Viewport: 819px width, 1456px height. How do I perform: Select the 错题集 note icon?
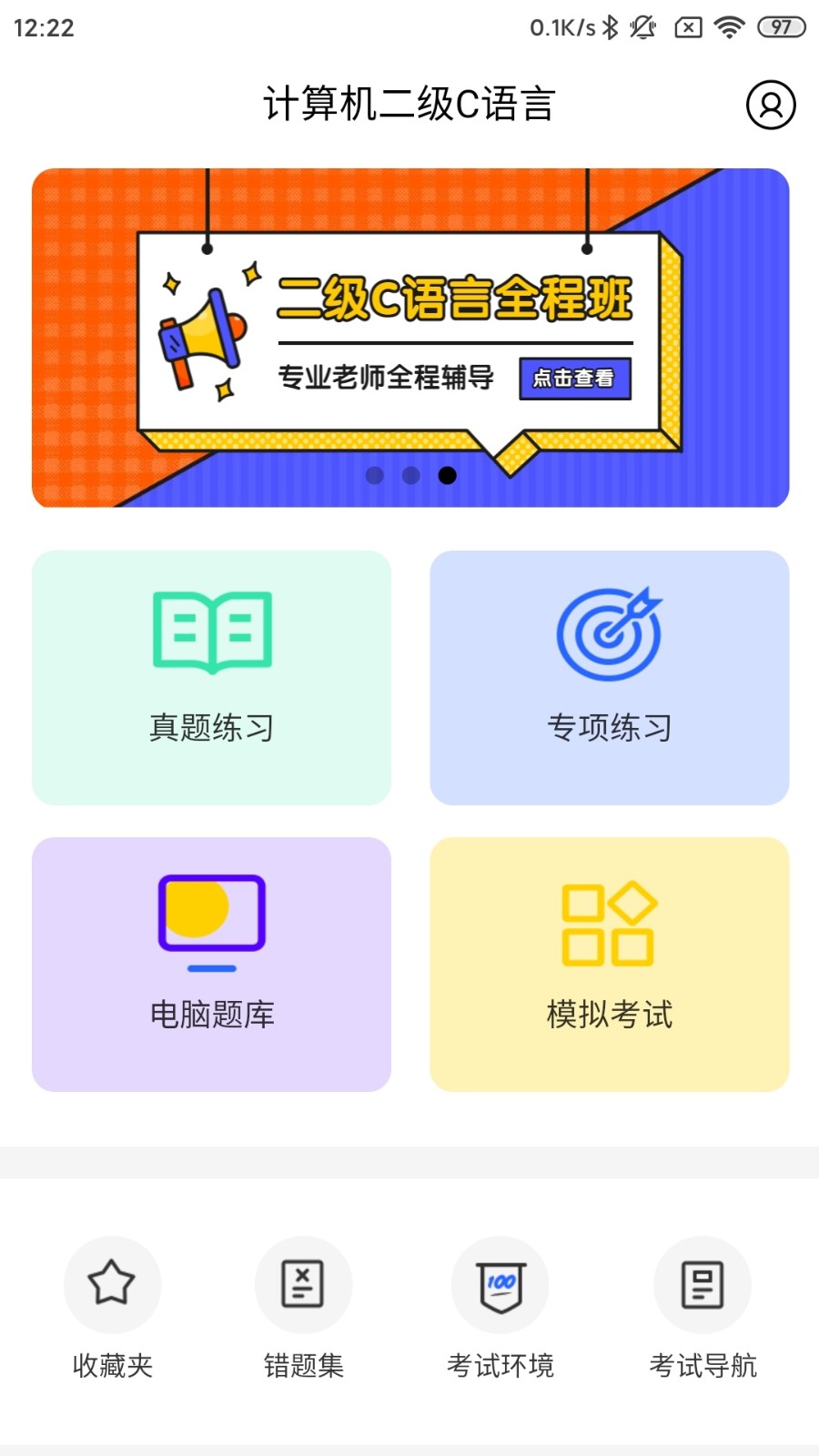click(x=303, y=1284)
